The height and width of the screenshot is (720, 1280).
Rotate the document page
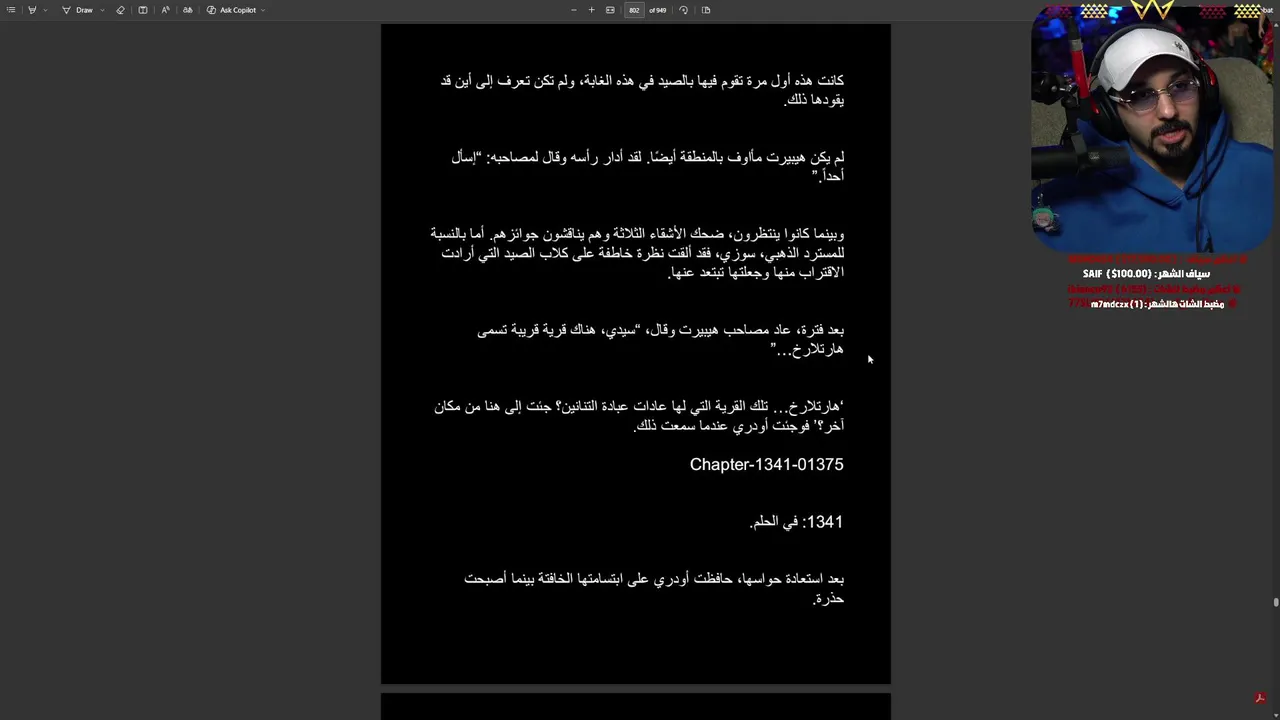point(683,10)
